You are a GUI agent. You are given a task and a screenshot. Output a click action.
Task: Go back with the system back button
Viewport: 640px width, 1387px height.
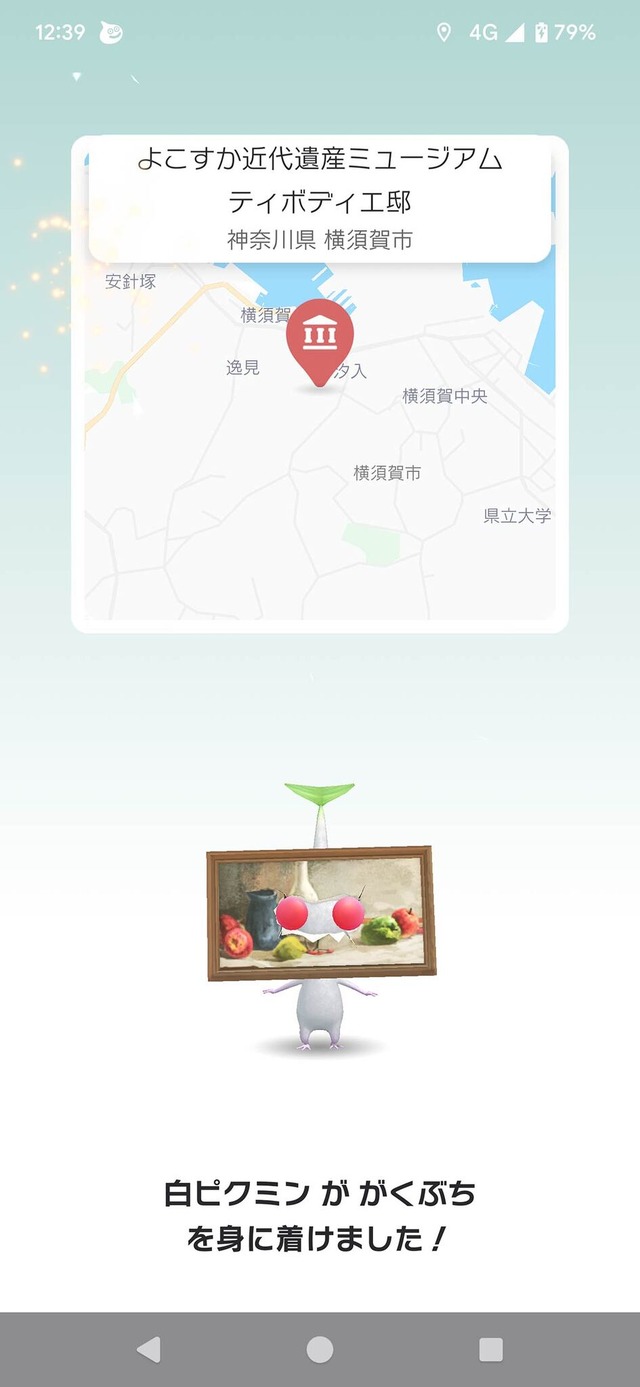pos(149,1350)
